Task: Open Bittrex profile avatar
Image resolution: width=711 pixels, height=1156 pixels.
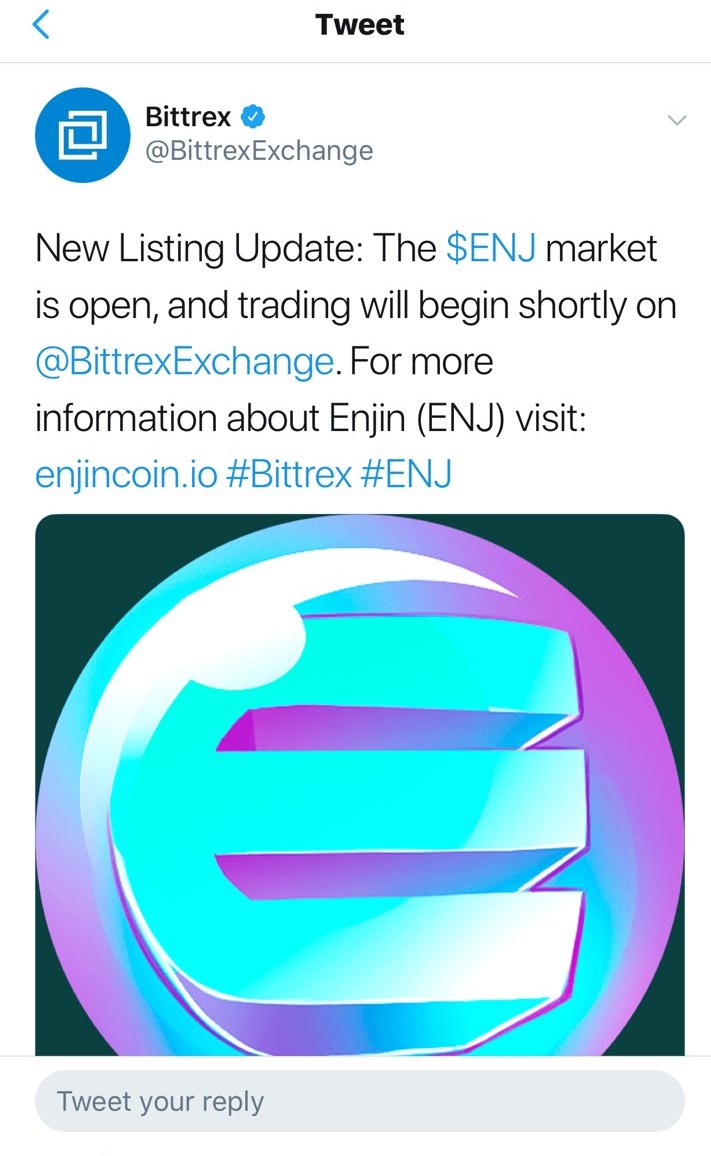Action: point(84,134)
